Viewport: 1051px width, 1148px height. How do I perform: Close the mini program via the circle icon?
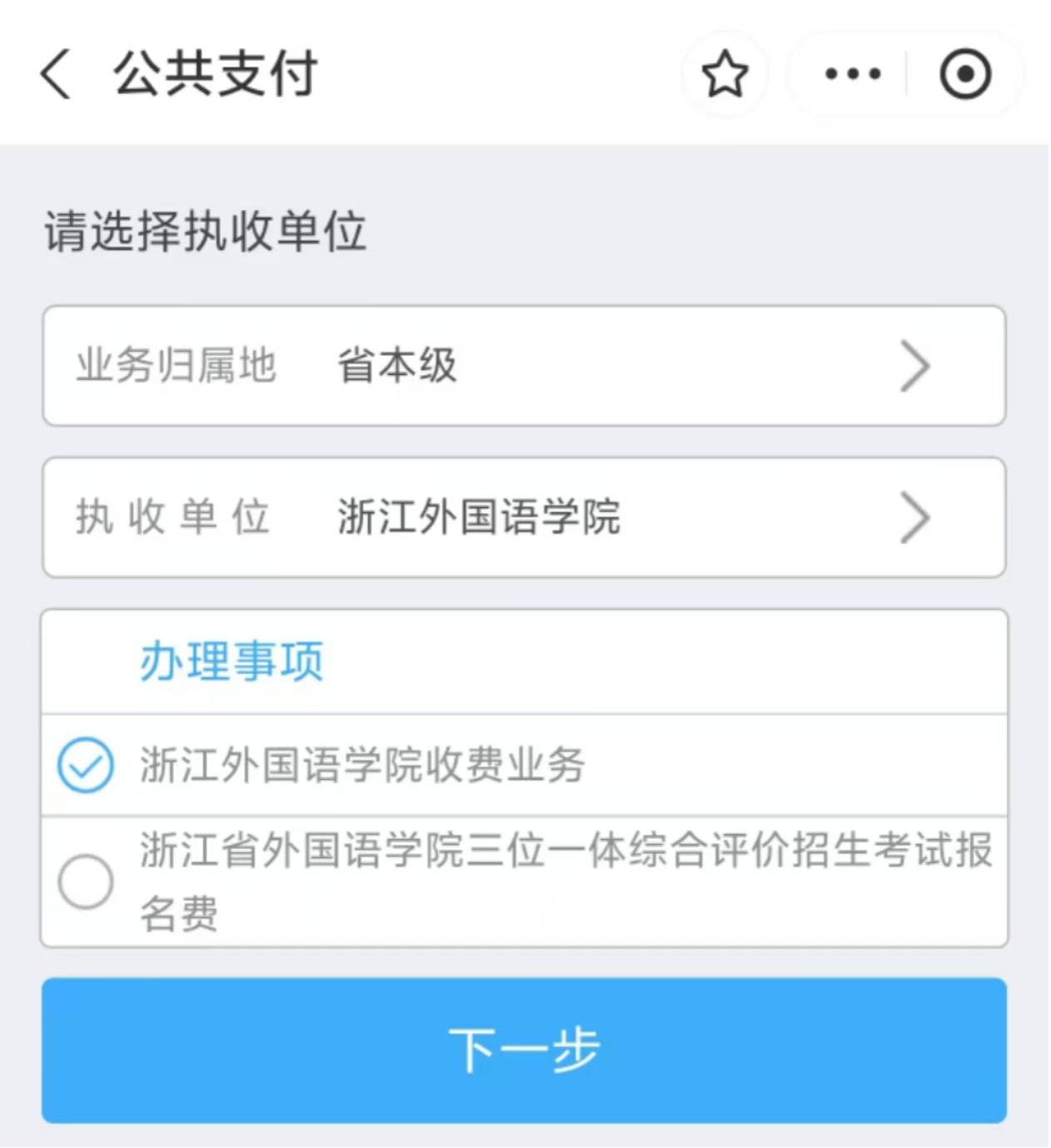tap(965, 74)
